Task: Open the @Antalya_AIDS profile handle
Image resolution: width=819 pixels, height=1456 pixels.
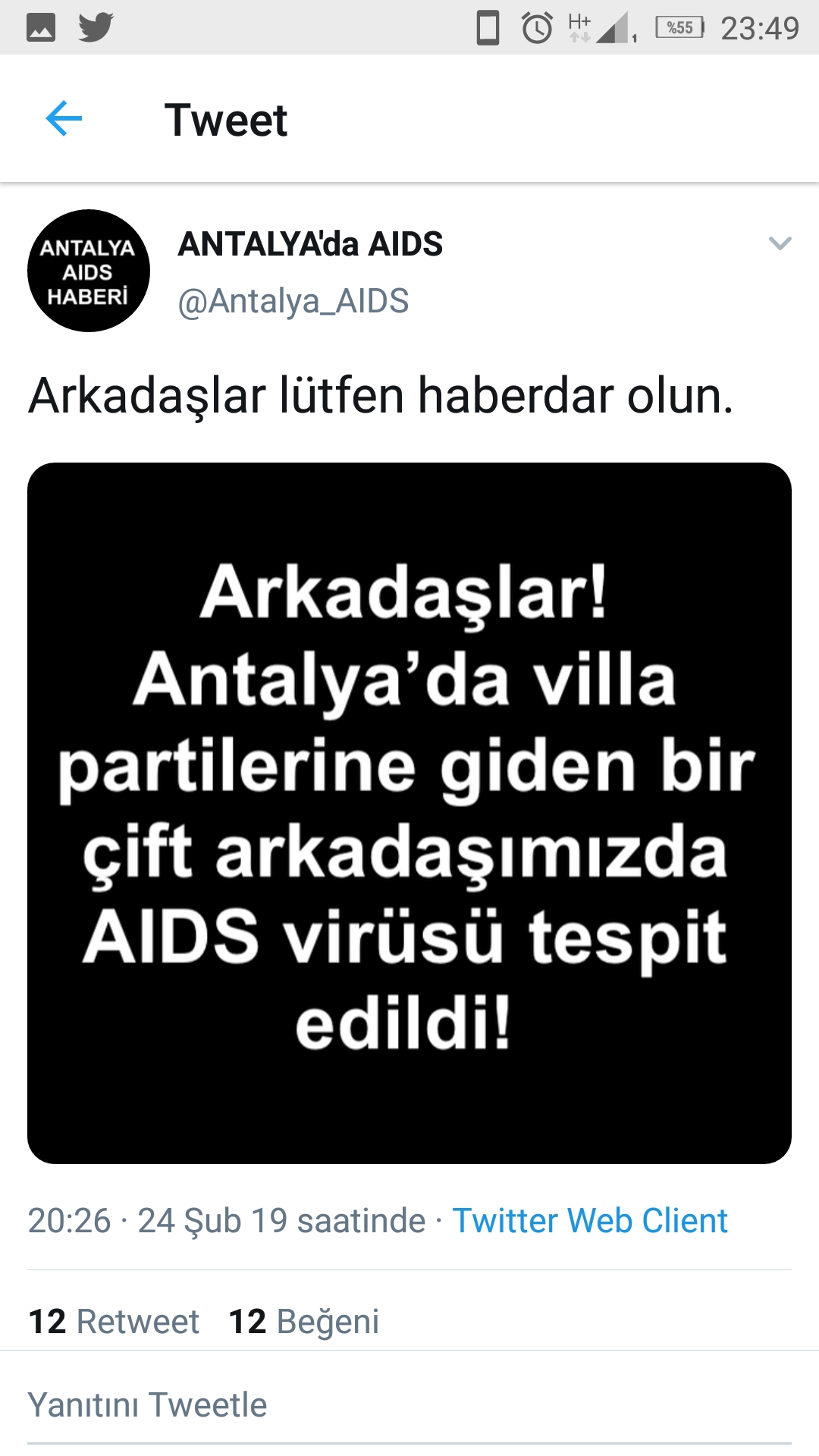Action: click(293, 301)
